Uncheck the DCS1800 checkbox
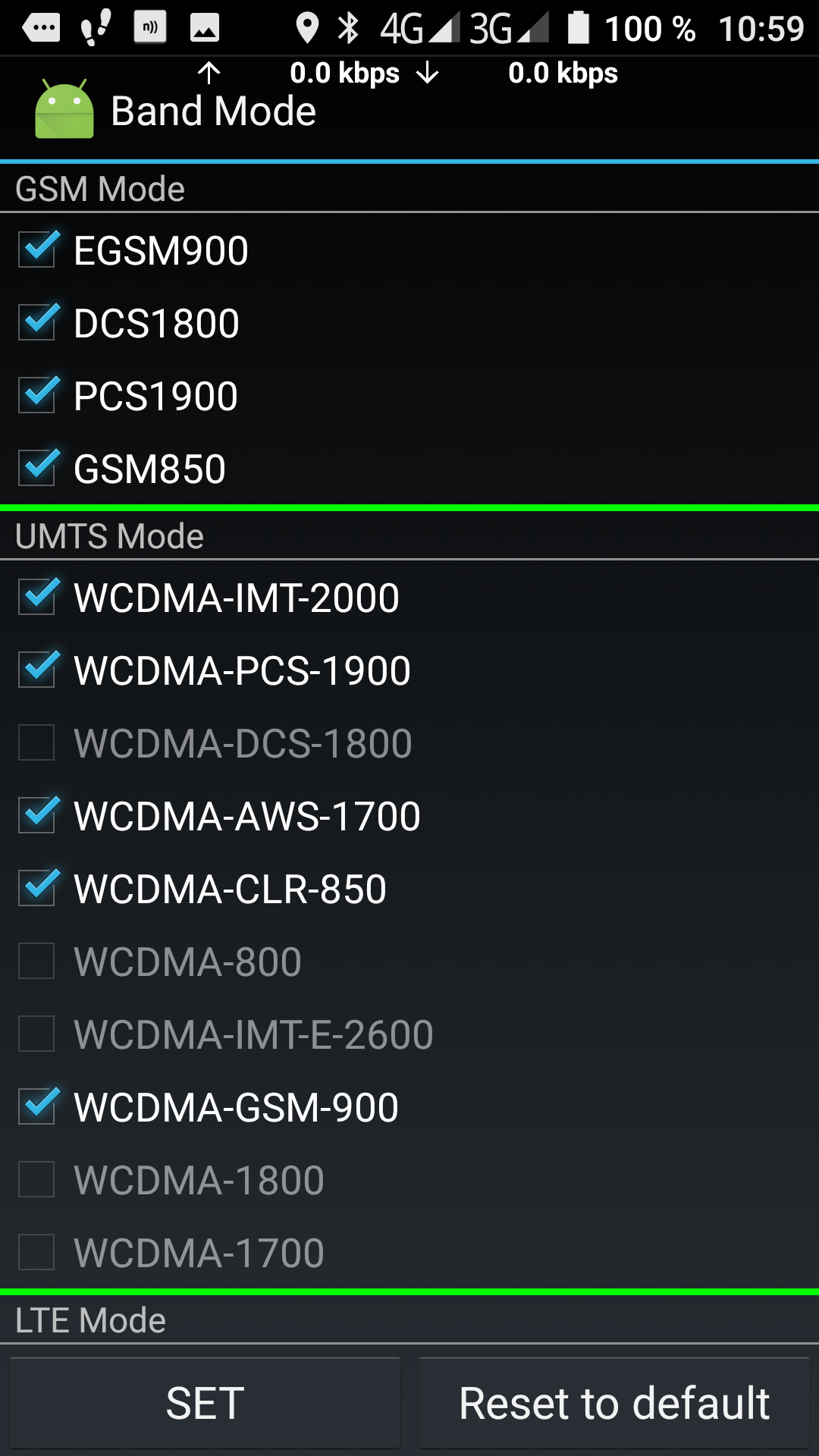The image size is (819, 1456). tap(37, 324)
